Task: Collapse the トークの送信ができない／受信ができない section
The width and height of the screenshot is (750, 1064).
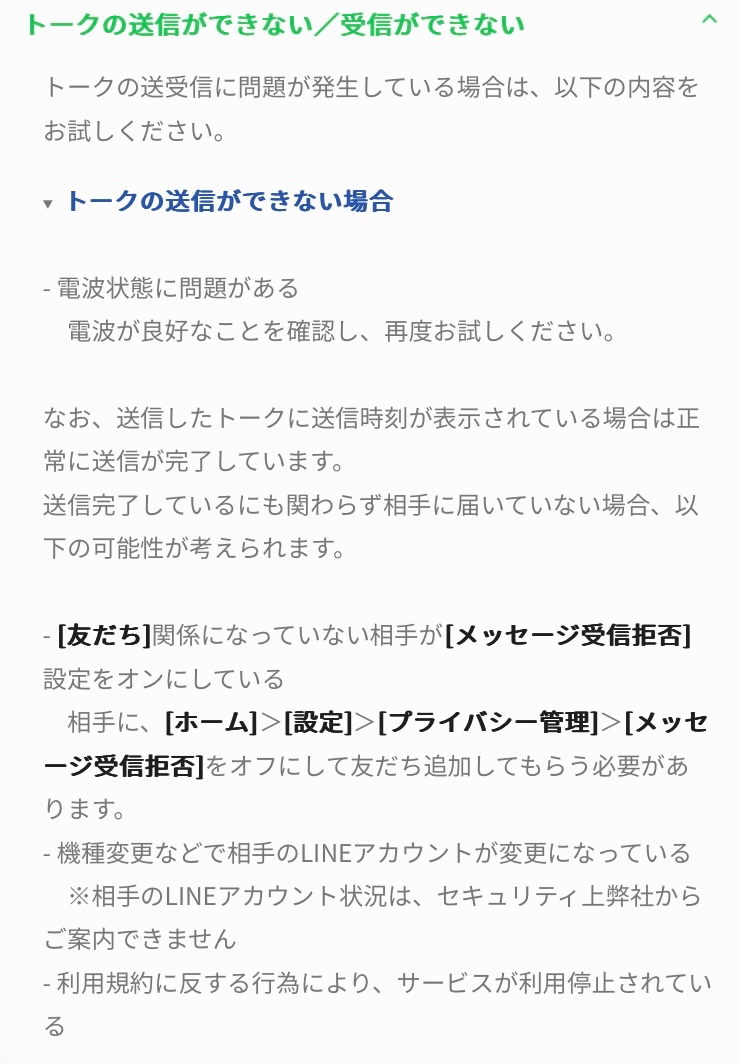Action: pyautogui.click(x=709, y=21)
